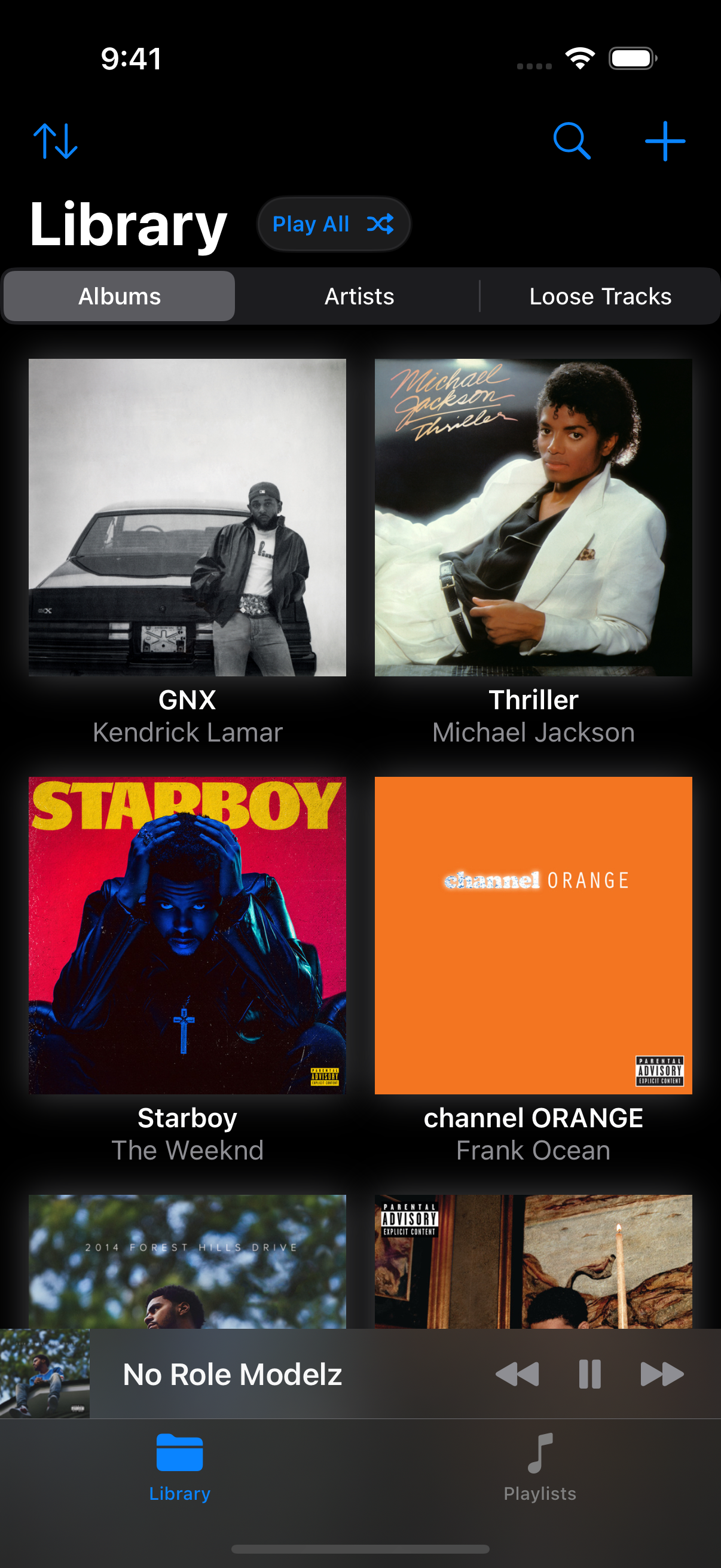
Task: Select the Albums segment
Action: 119,297
